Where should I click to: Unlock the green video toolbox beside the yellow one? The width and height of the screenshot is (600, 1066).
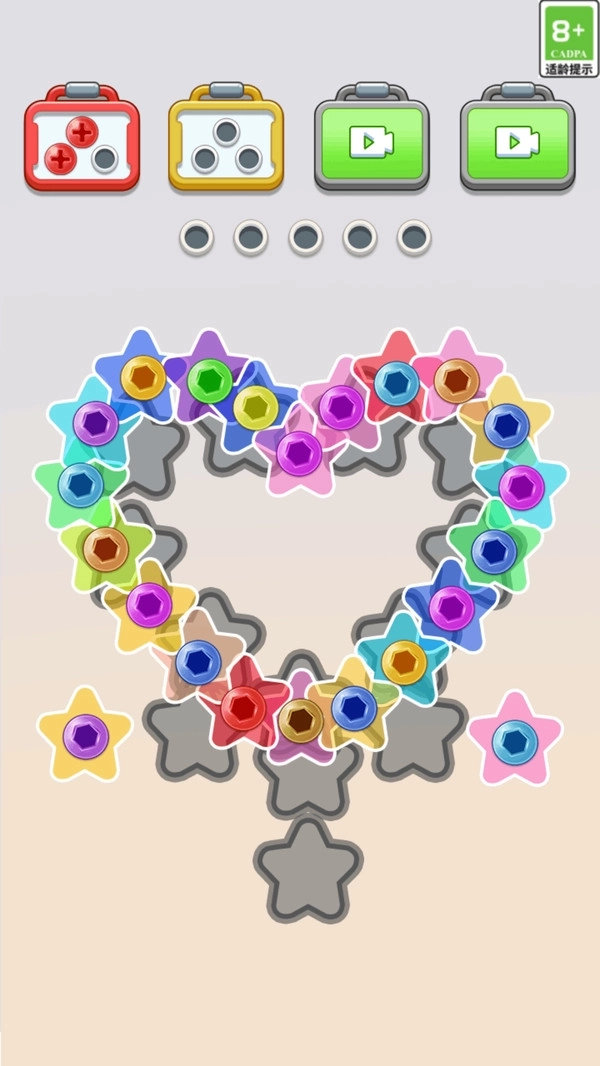[371, 138]
